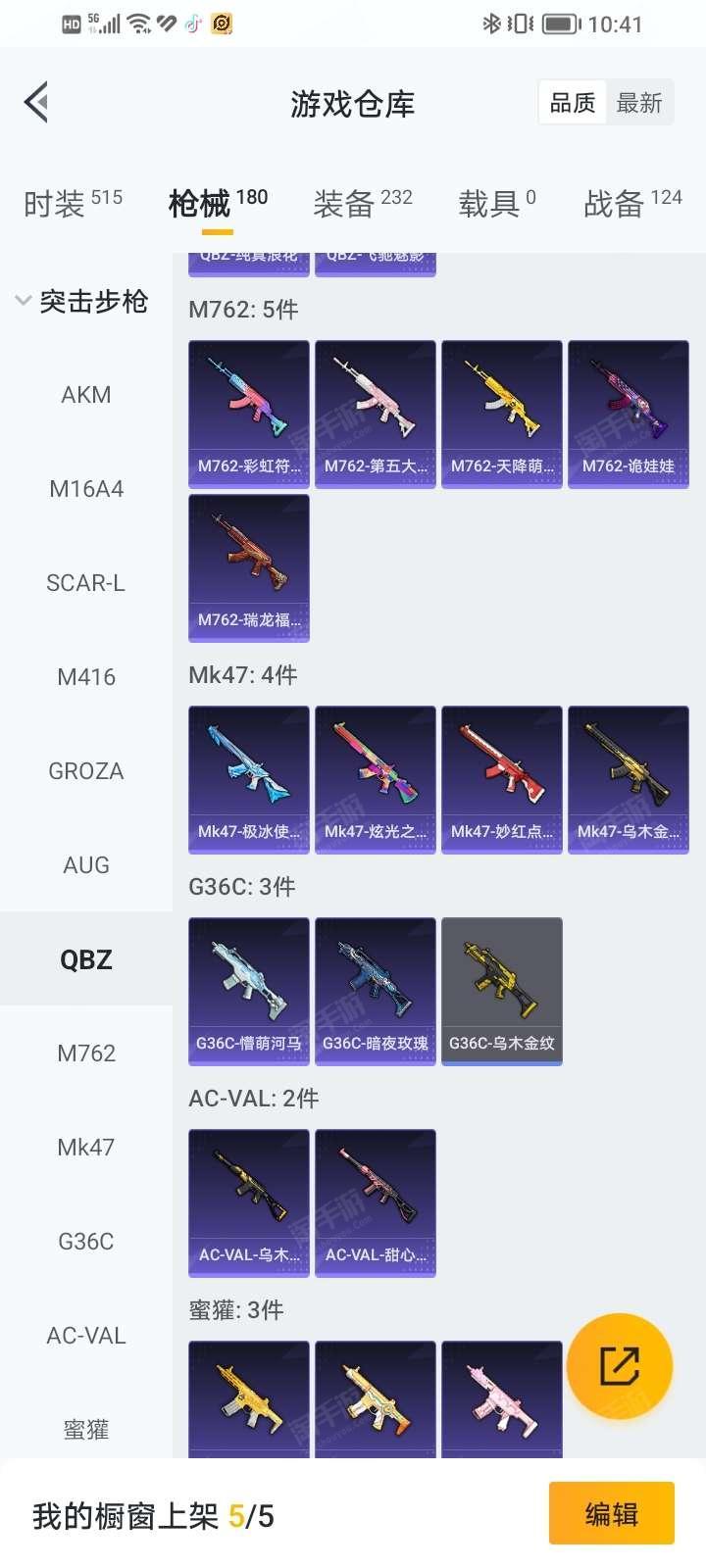Select AKM in the sidebar

tap(86, 395)
